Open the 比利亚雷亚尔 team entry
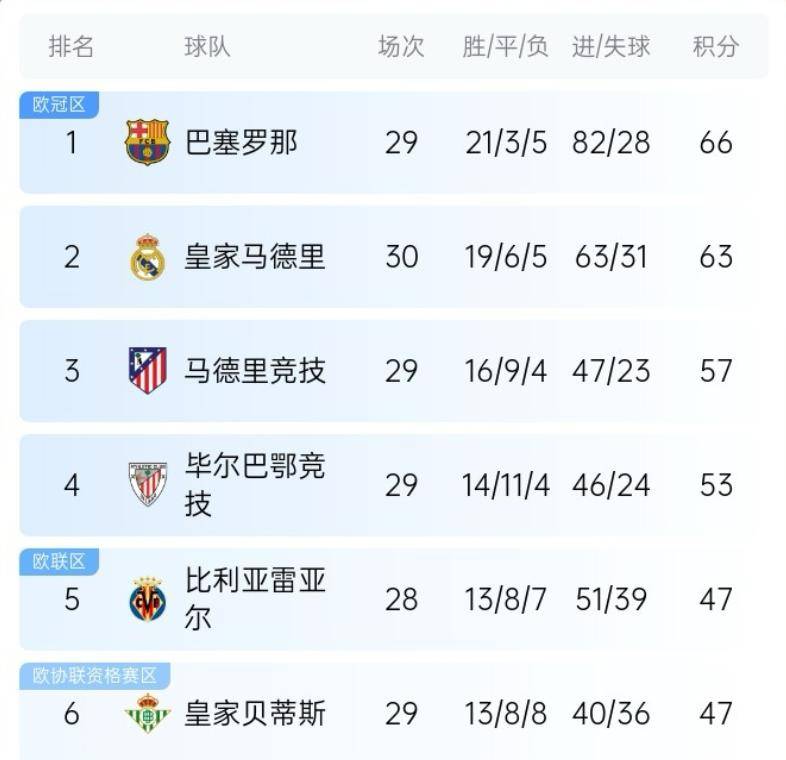The image size is (786, 760). point(254,599)
